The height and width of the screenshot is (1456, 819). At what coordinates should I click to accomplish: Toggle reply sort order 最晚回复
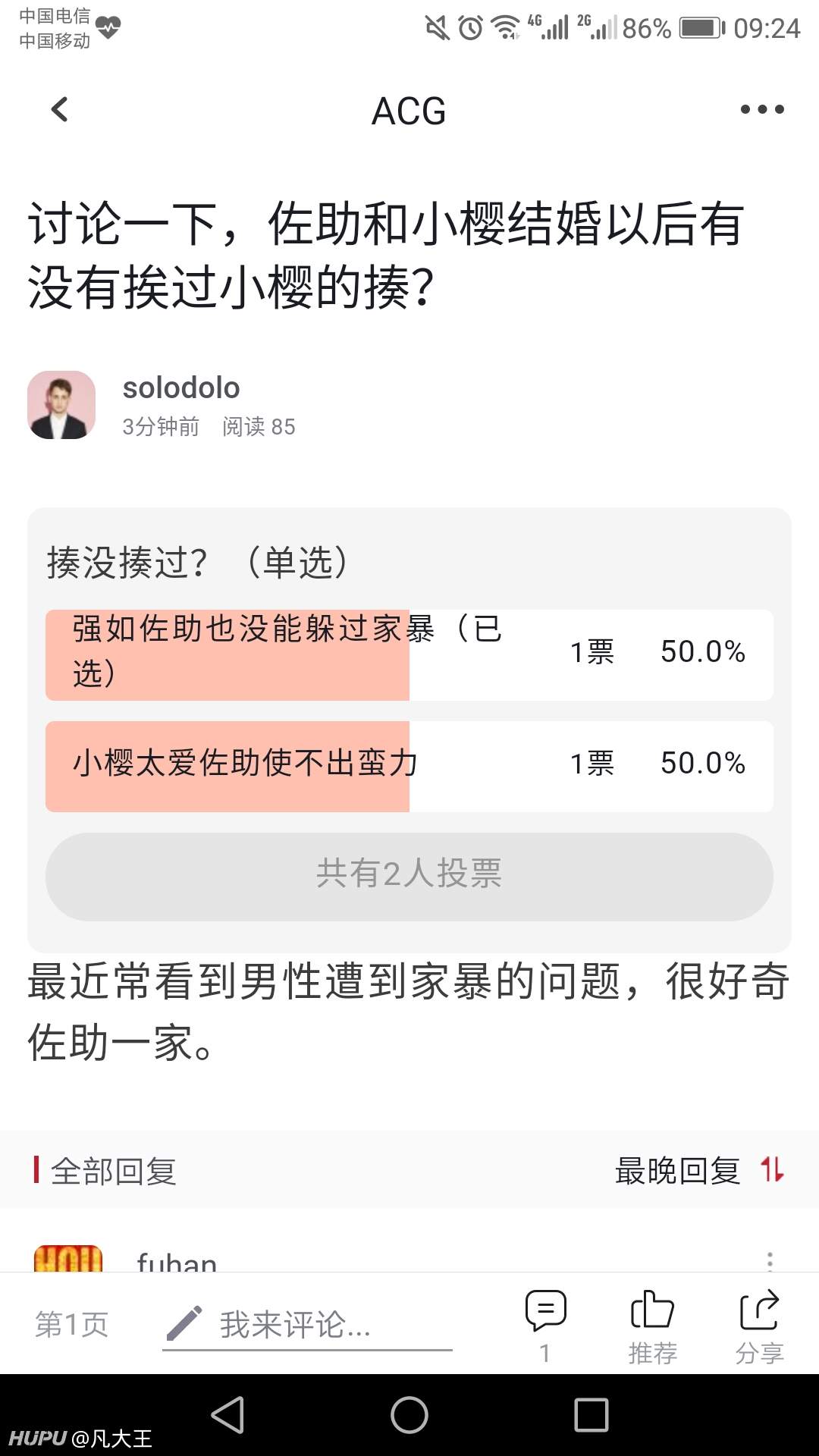click(699, 1171)
